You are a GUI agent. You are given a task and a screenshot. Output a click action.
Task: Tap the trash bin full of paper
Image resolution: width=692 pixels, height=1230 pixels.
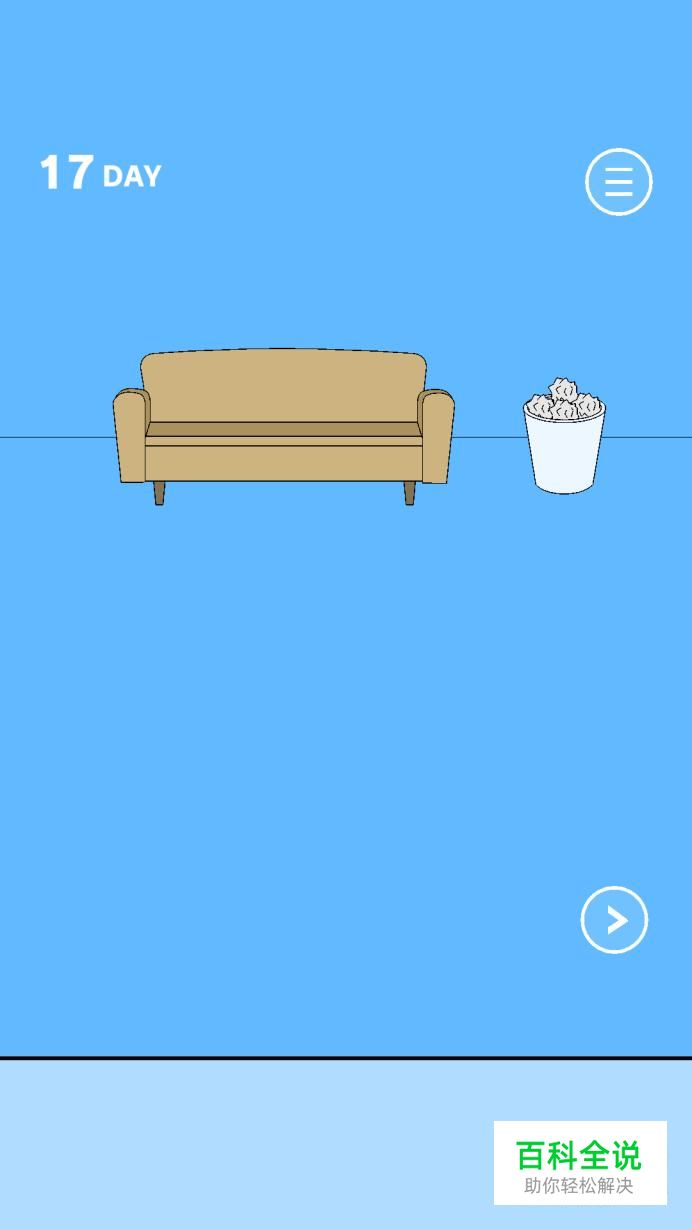click(x=564, y=440)
